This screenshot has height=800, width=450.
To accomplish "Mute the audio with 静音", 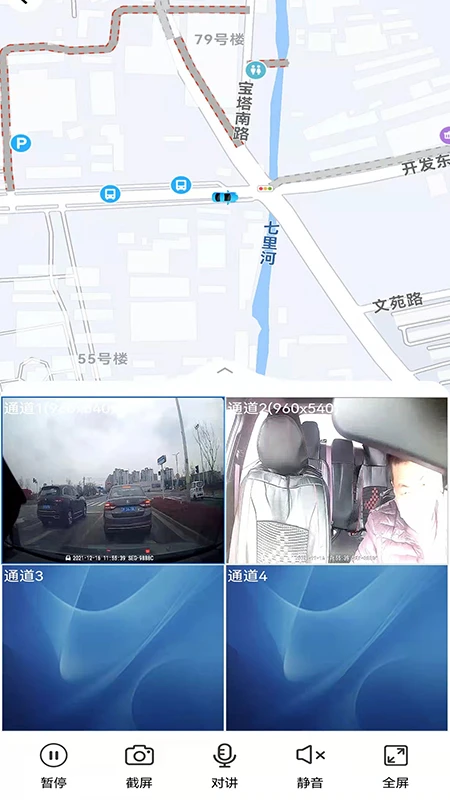I will pos(310,765).
